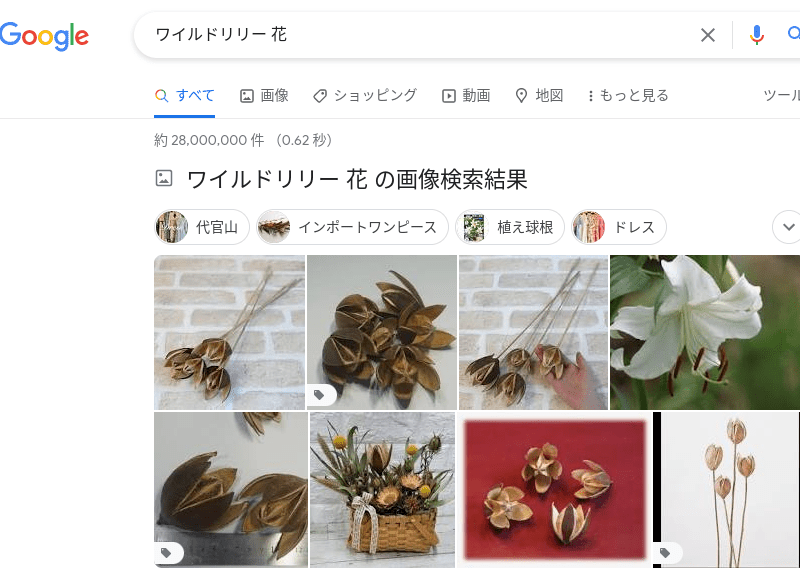The height and width of the screenshot is (568, 800).
Task: Switch to the ショッピング tab
Action: click(365, 96)
